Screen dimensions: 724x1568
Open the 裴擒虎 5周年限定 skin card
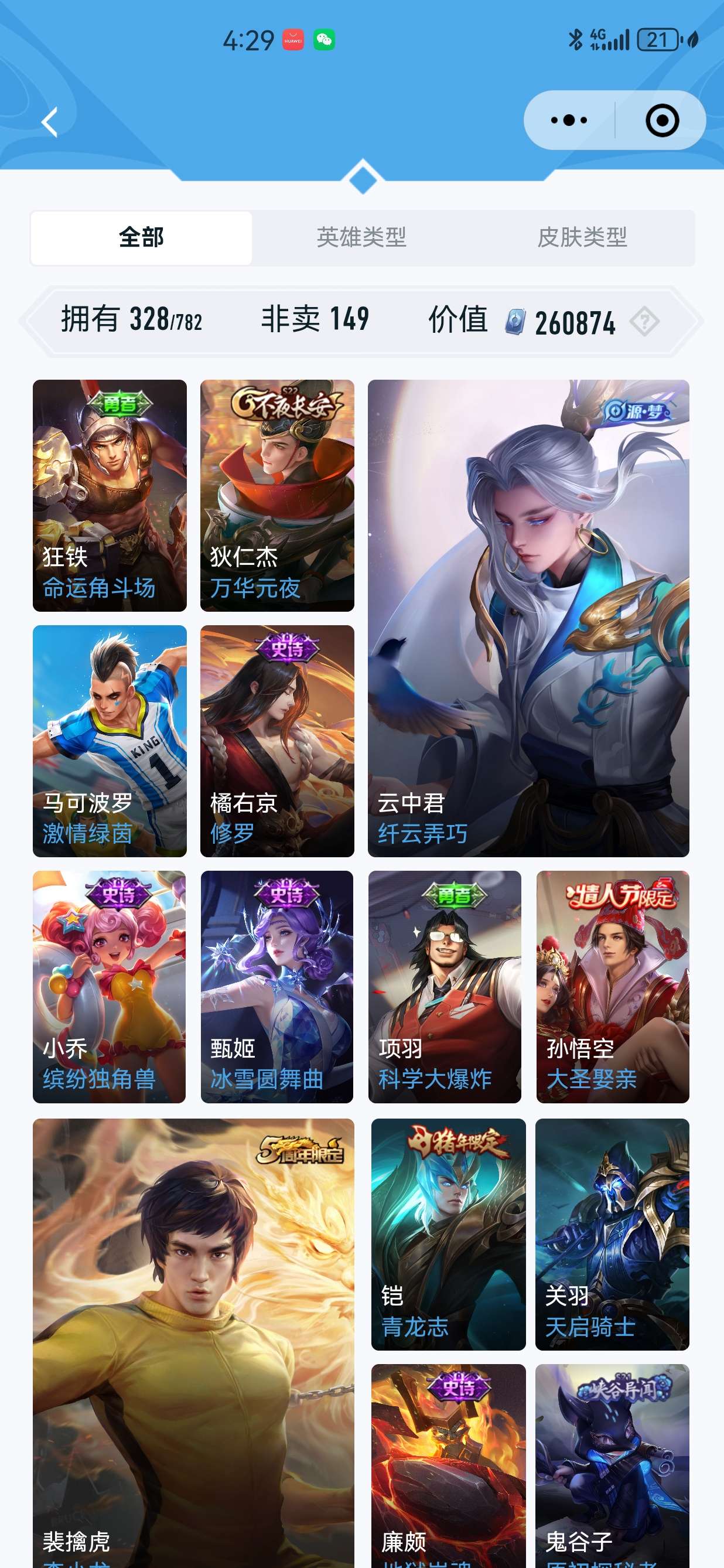(193, 1339)
